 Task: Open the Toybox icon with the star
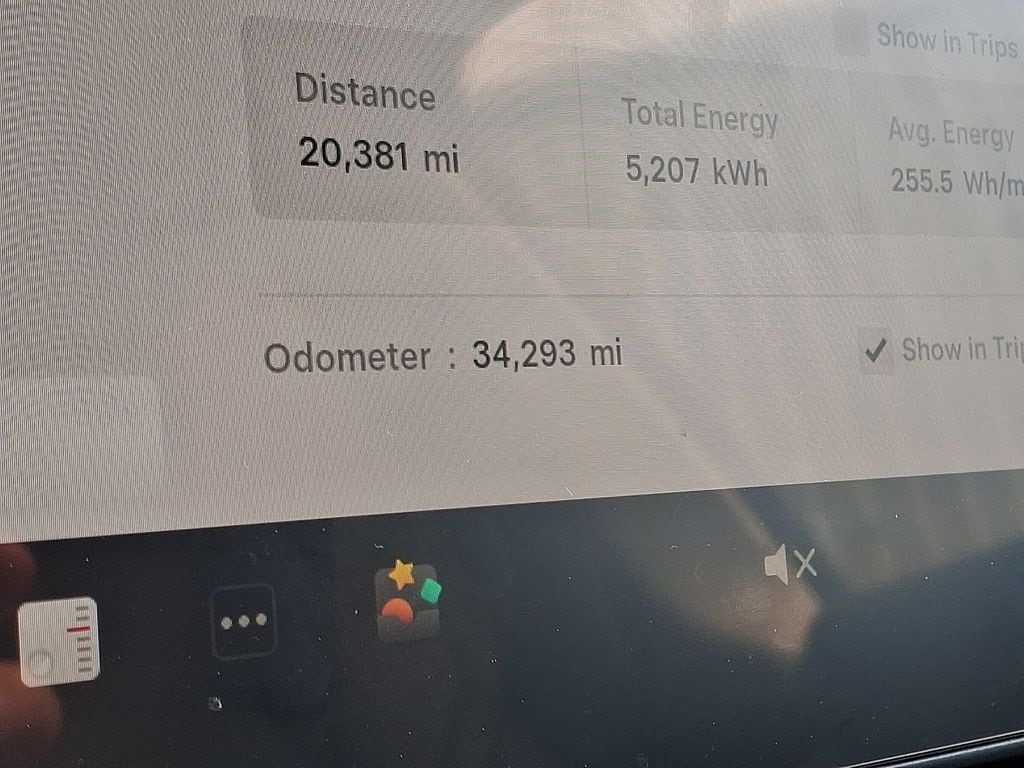click(x=408, y=600)
